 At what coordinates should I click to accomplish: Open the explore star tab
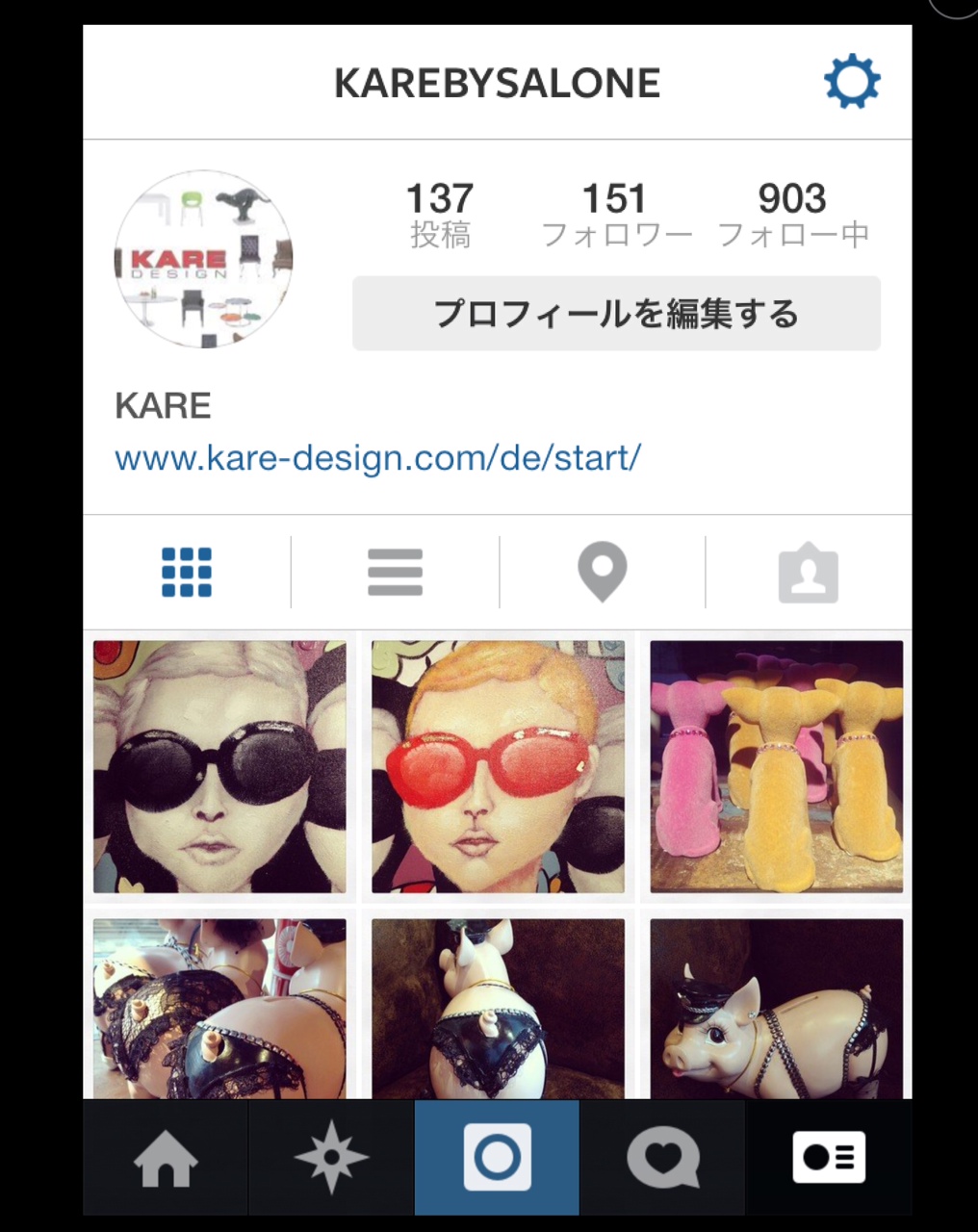(x=331, y=1157)
